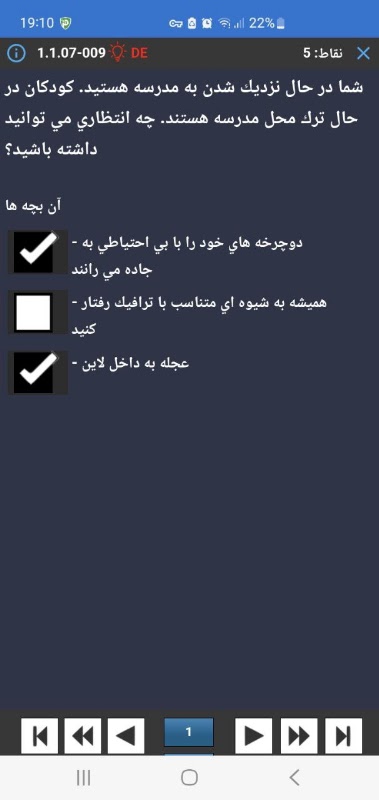Check the answer about always behaving appropriately
Screen dimensions: 379x800
[x=34, y=312]
